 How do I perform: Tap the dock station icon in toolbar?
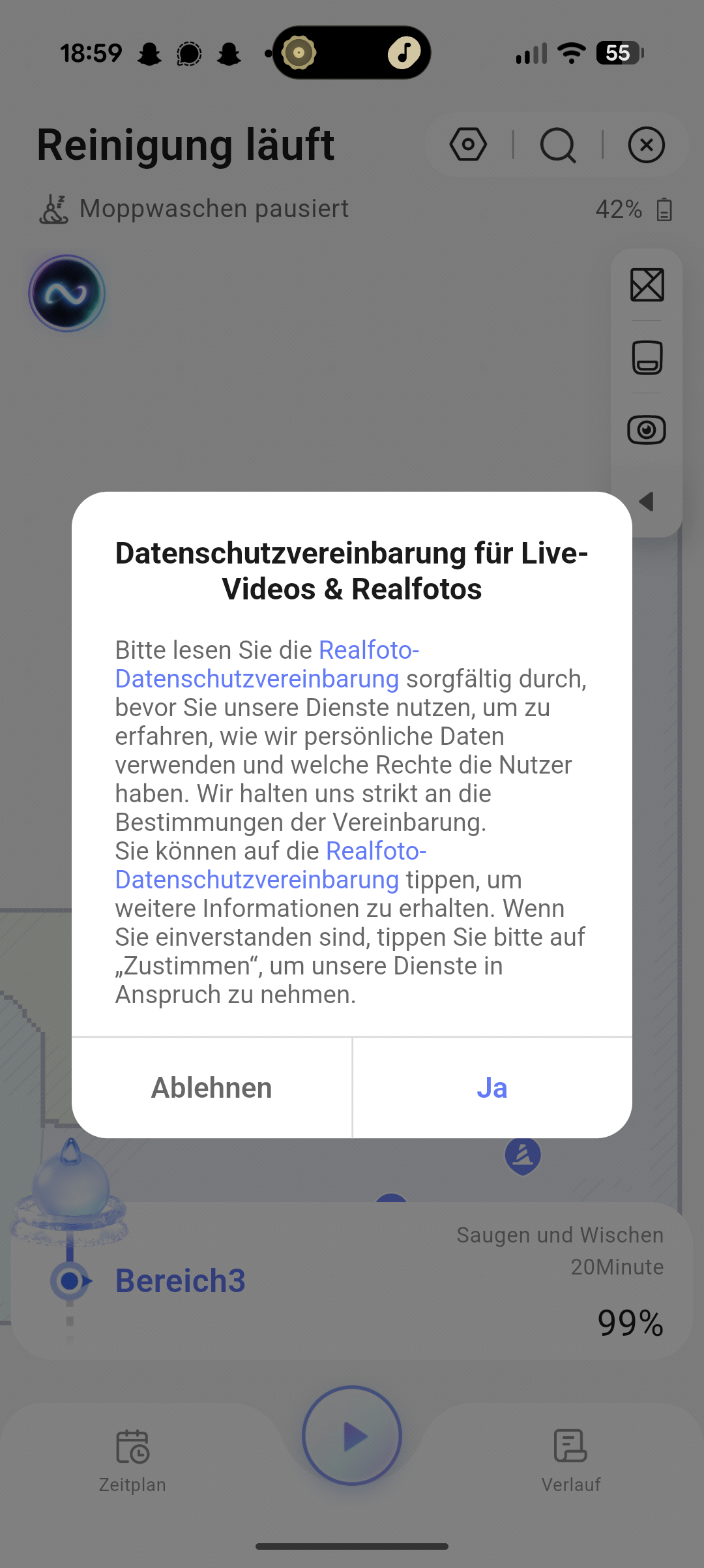[x=647, y=357]
